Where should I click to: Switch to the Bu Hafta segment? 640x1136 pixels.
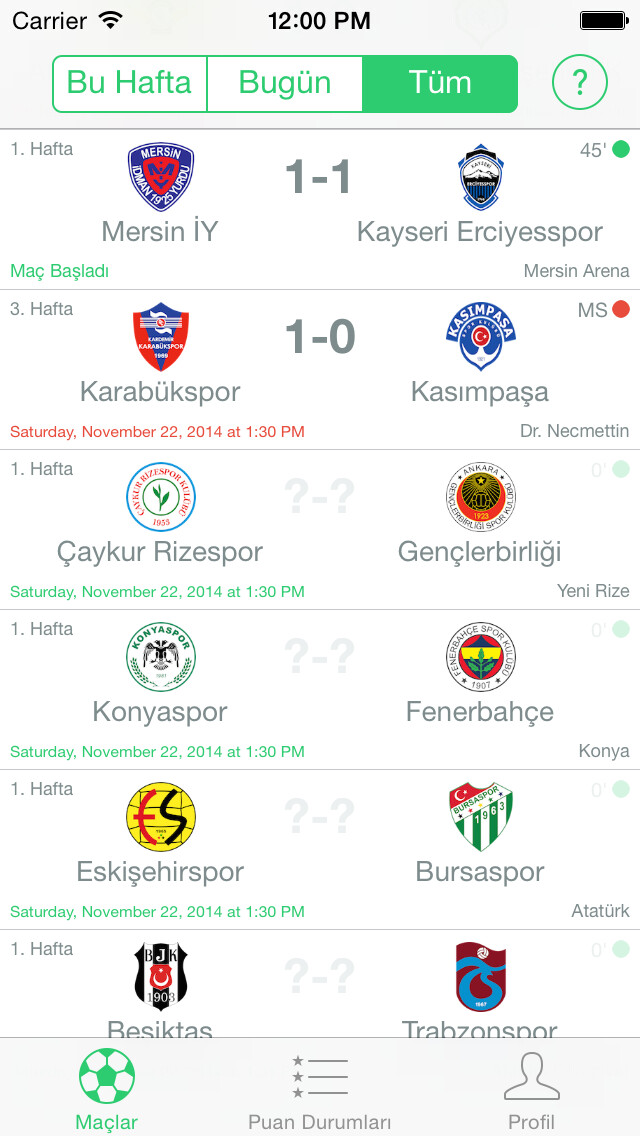point(129,83)
